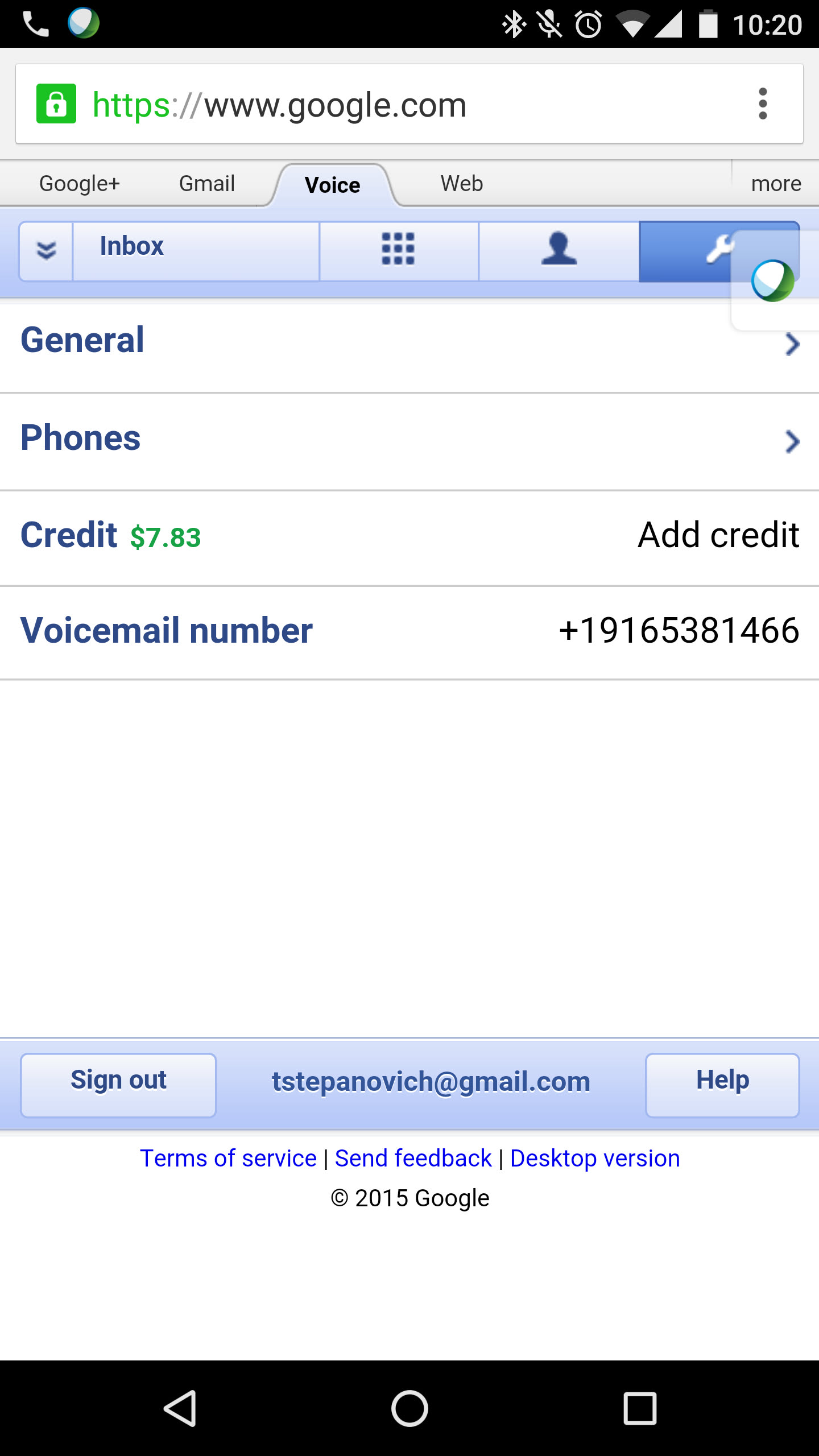819x1456 pixels.
Task: Read the Terms of service
Action: 228,1159
